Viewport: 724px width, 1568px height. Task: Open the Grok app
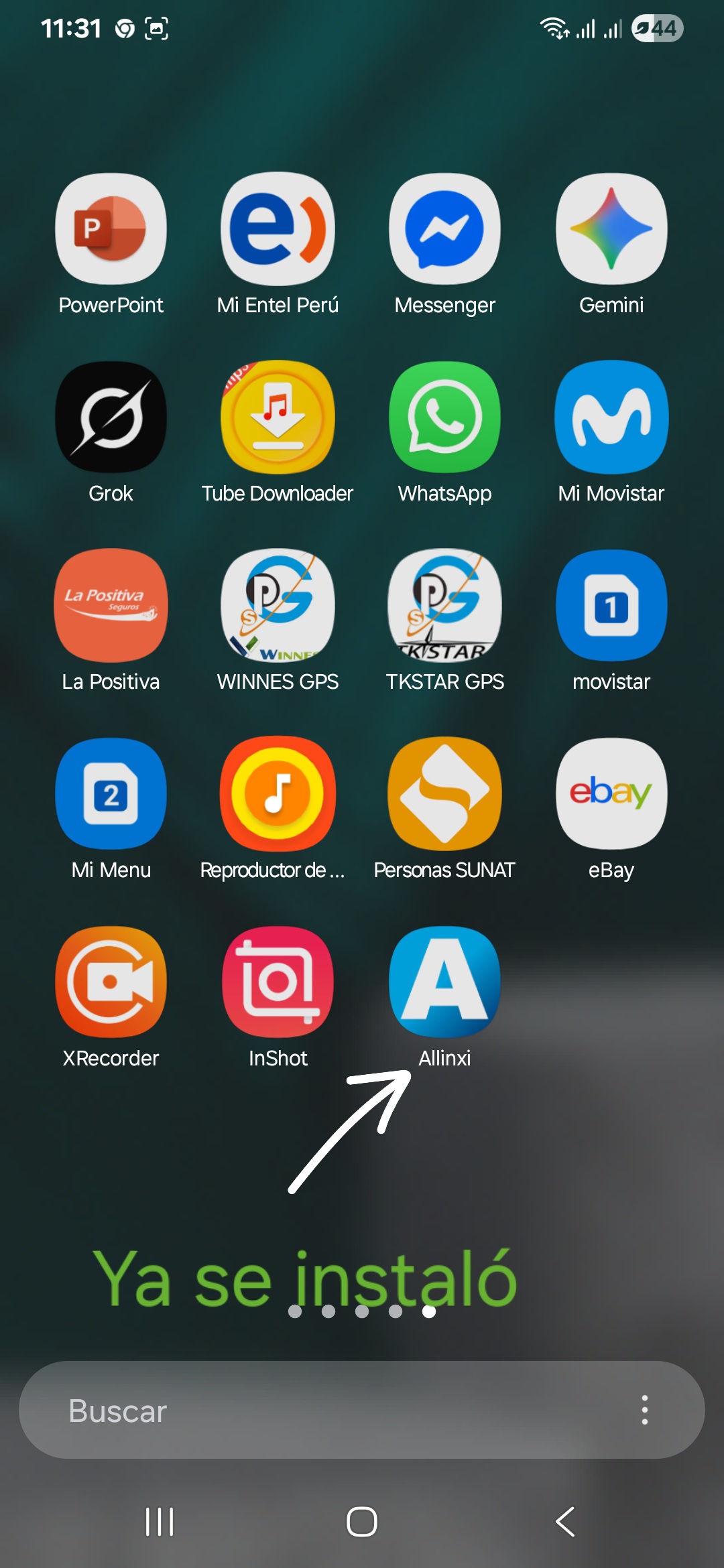click(111, 417)
